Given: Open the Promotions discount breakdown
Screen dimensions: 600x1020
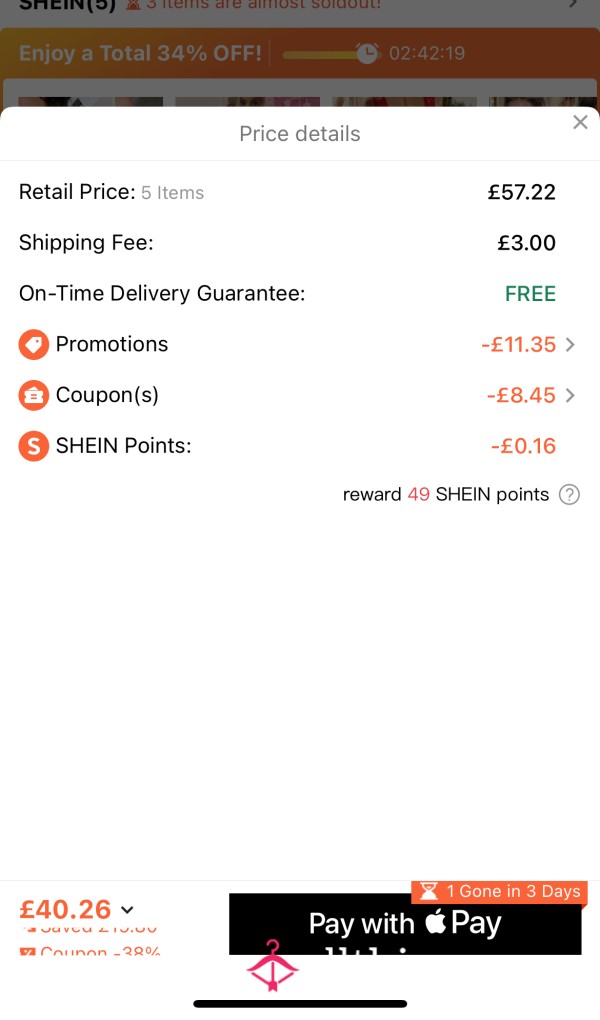Looking at the screenshot, I should [x=299, y=344].
